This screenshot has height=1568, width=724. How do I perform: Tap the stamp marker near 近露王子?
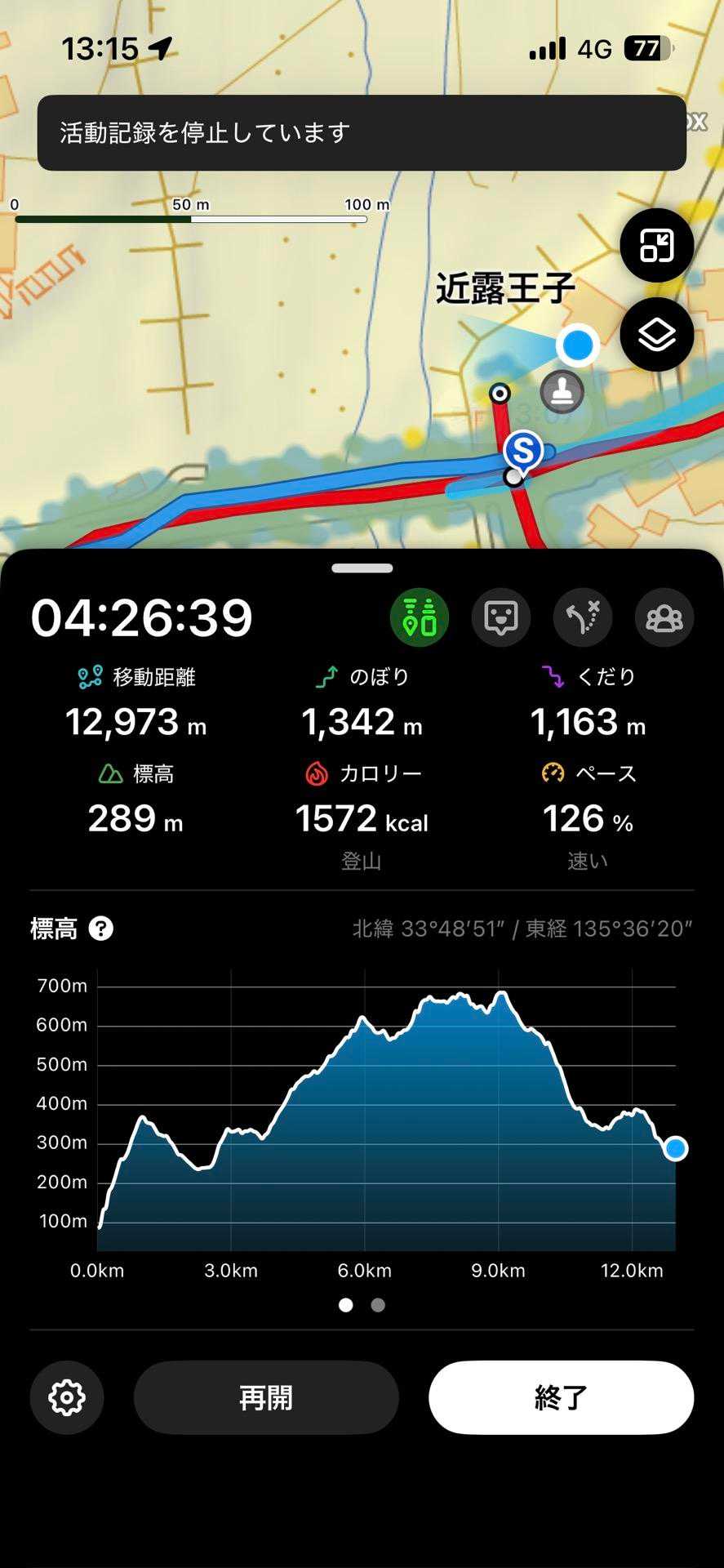562,391
